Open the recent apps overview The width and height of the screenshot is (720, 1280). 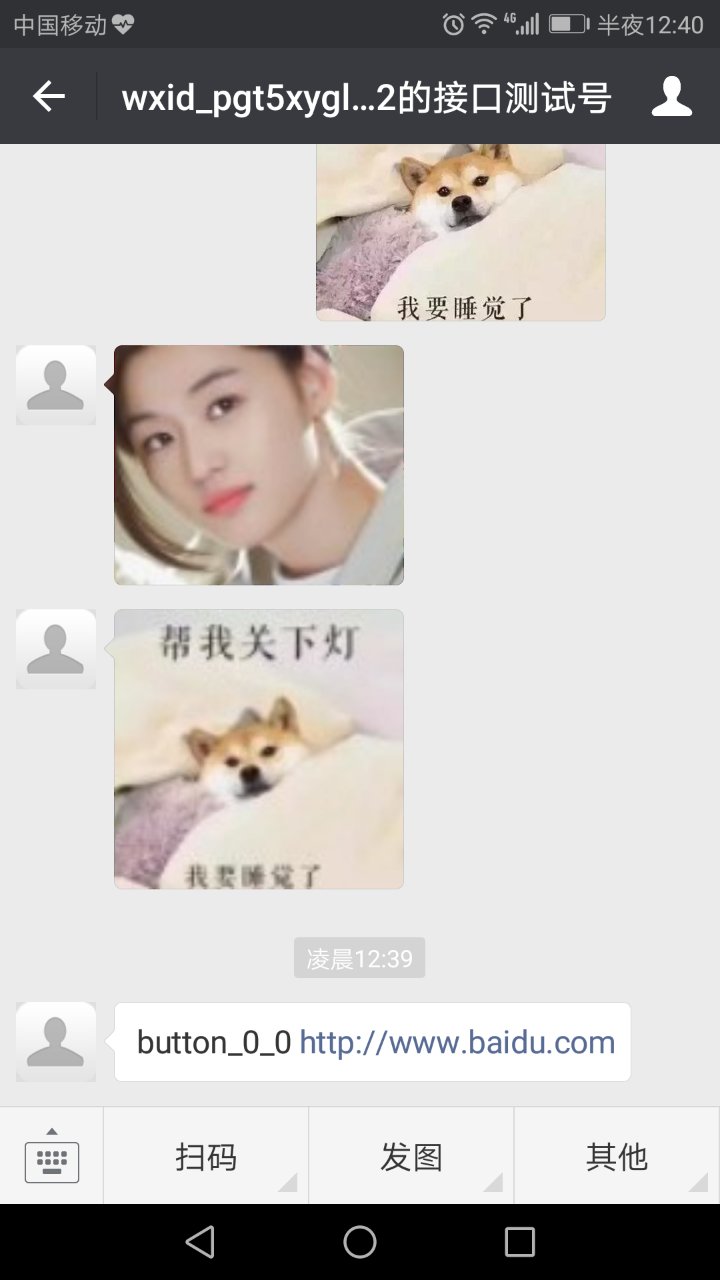pos(520,1242)
